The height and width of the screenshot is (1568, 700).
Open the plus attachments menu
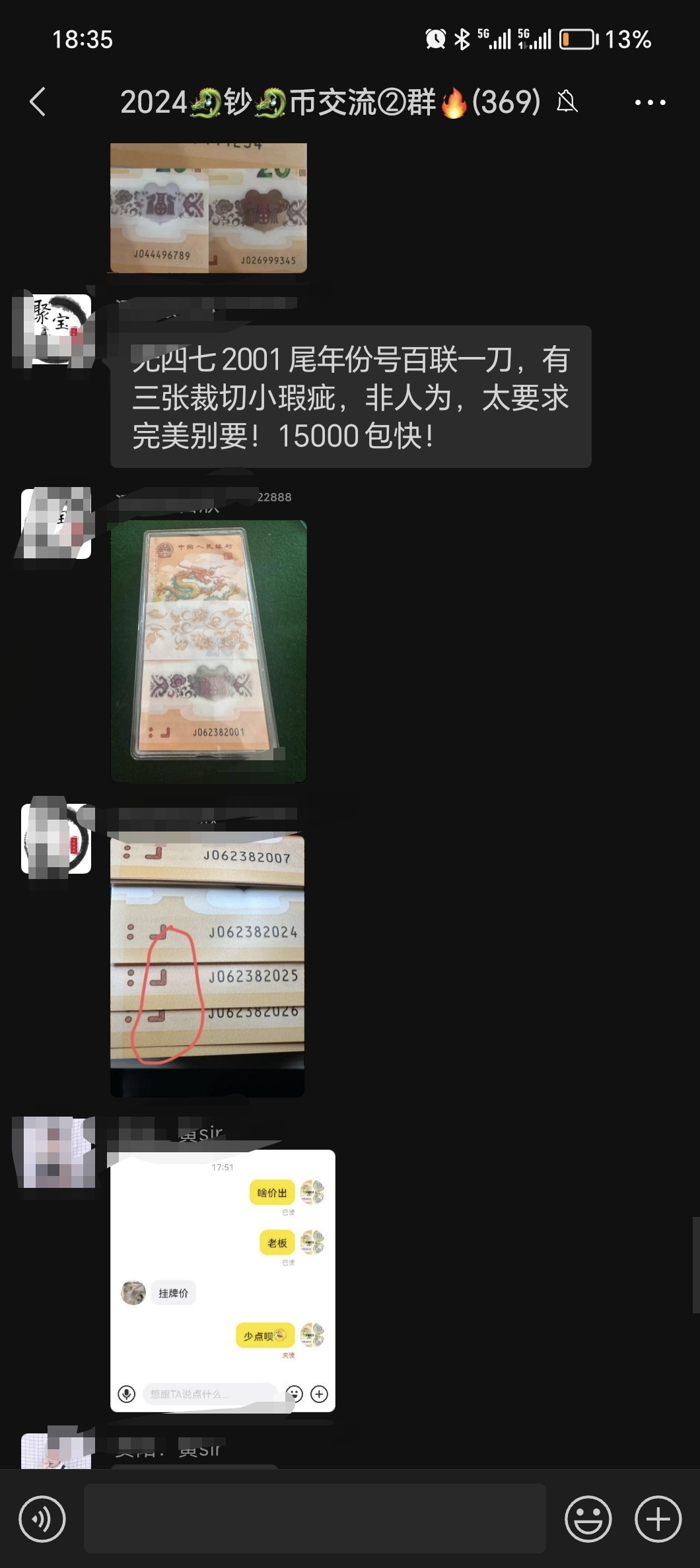[658, 1519]
